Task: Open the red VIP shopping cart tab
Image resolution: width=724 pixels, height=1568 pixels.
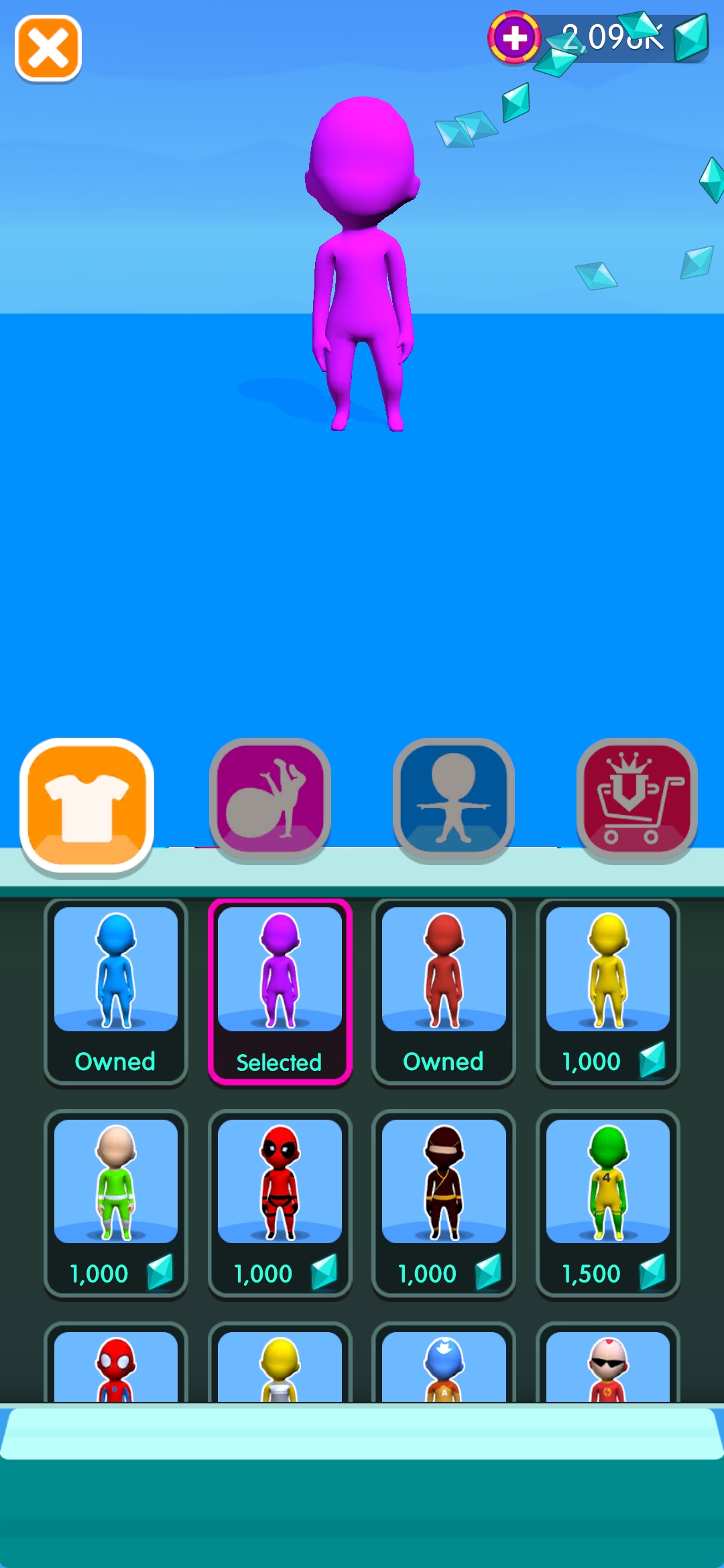Action: [x=637, y=800]
